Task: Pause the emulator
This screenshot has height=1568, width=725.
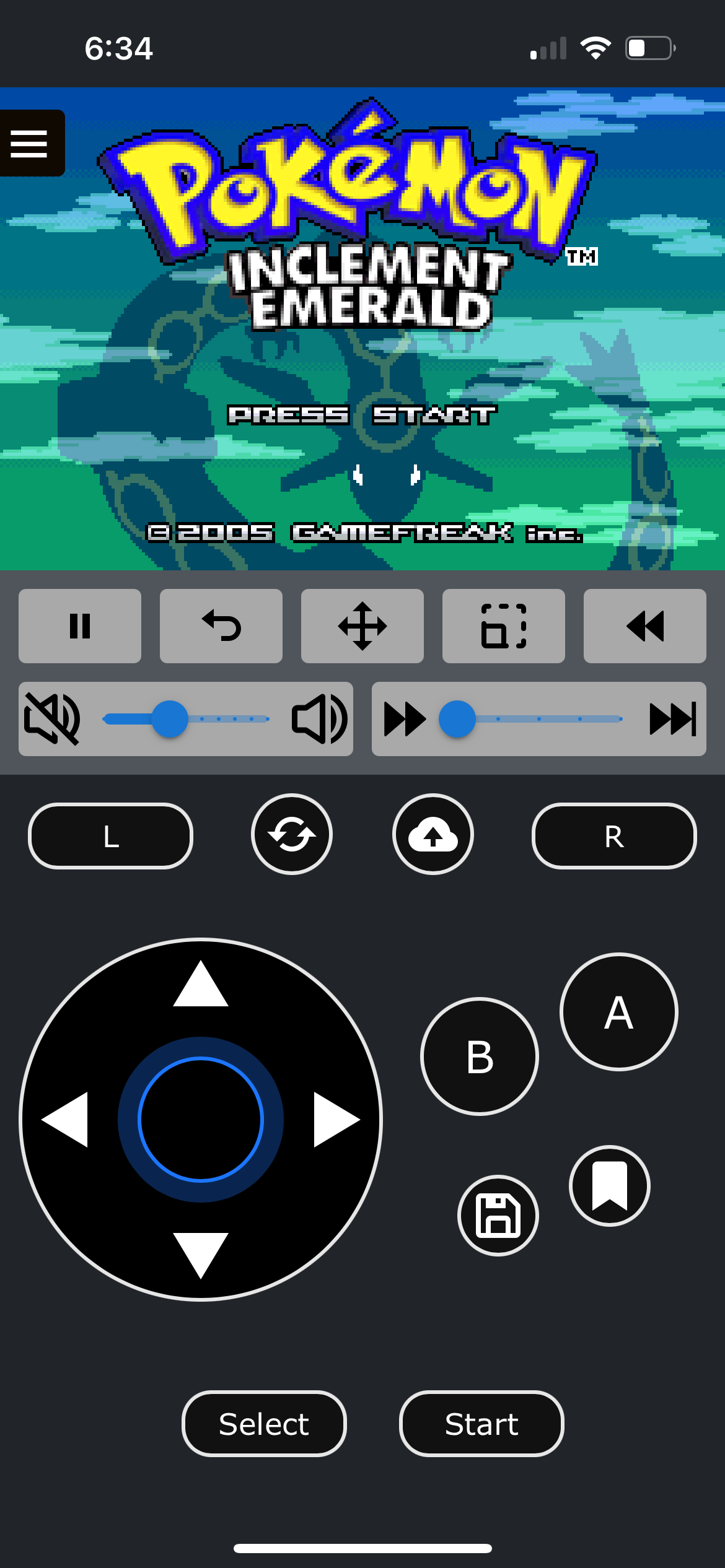Action: click(x=80, y=626)
